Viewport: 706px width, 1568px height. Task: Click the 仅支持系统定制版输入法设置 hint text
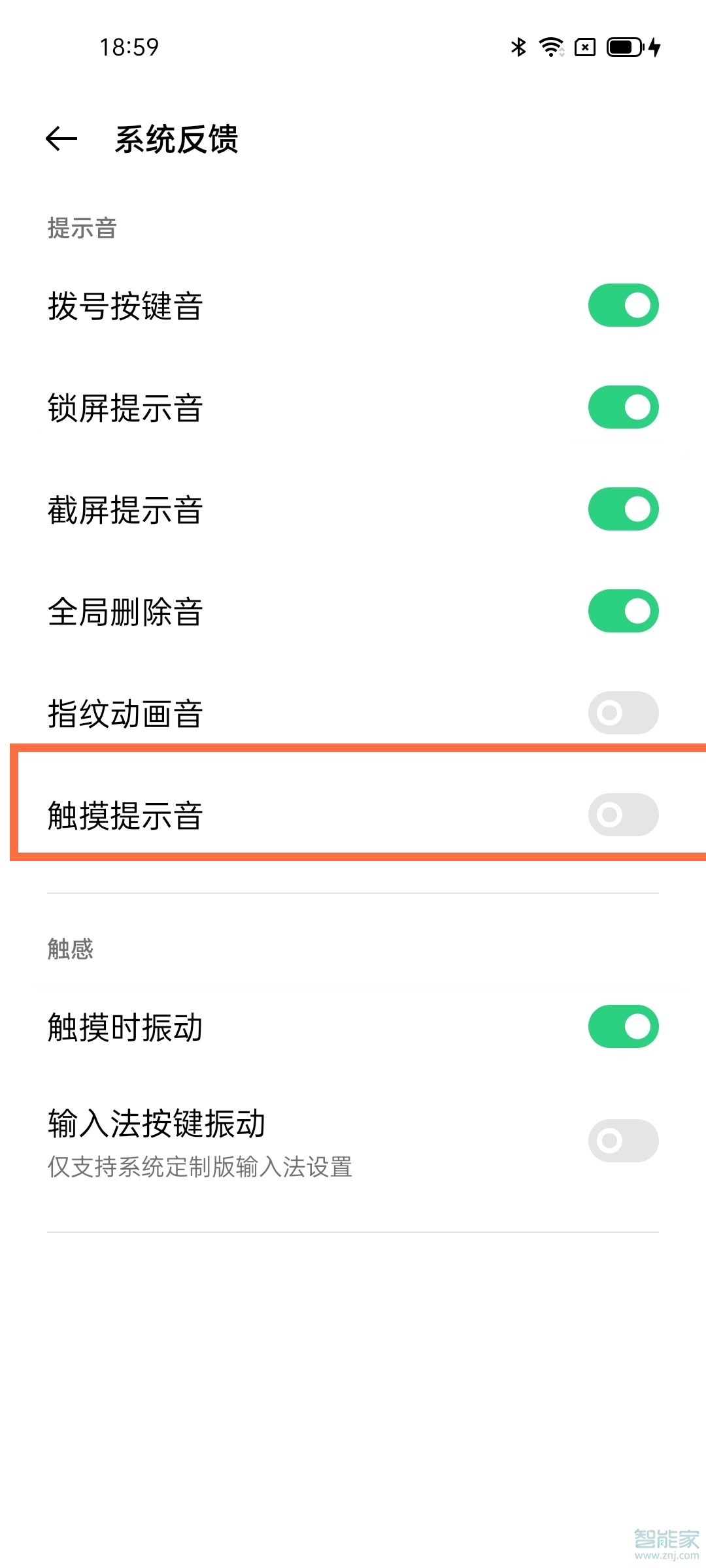point(199,1168)
